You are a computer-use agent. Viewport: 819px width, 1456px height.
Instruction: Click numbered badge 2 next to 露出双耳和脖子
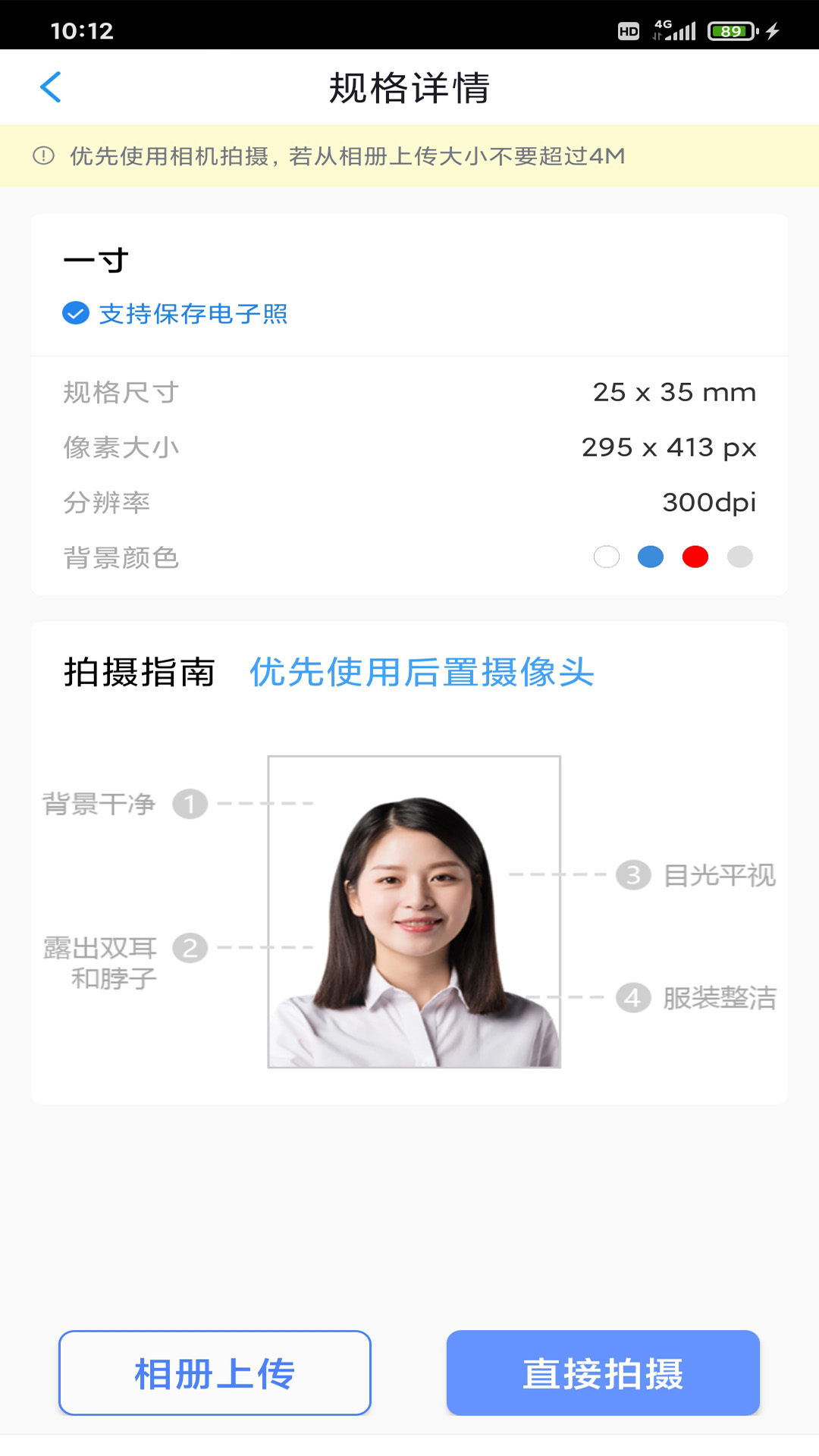pos(189,947)
